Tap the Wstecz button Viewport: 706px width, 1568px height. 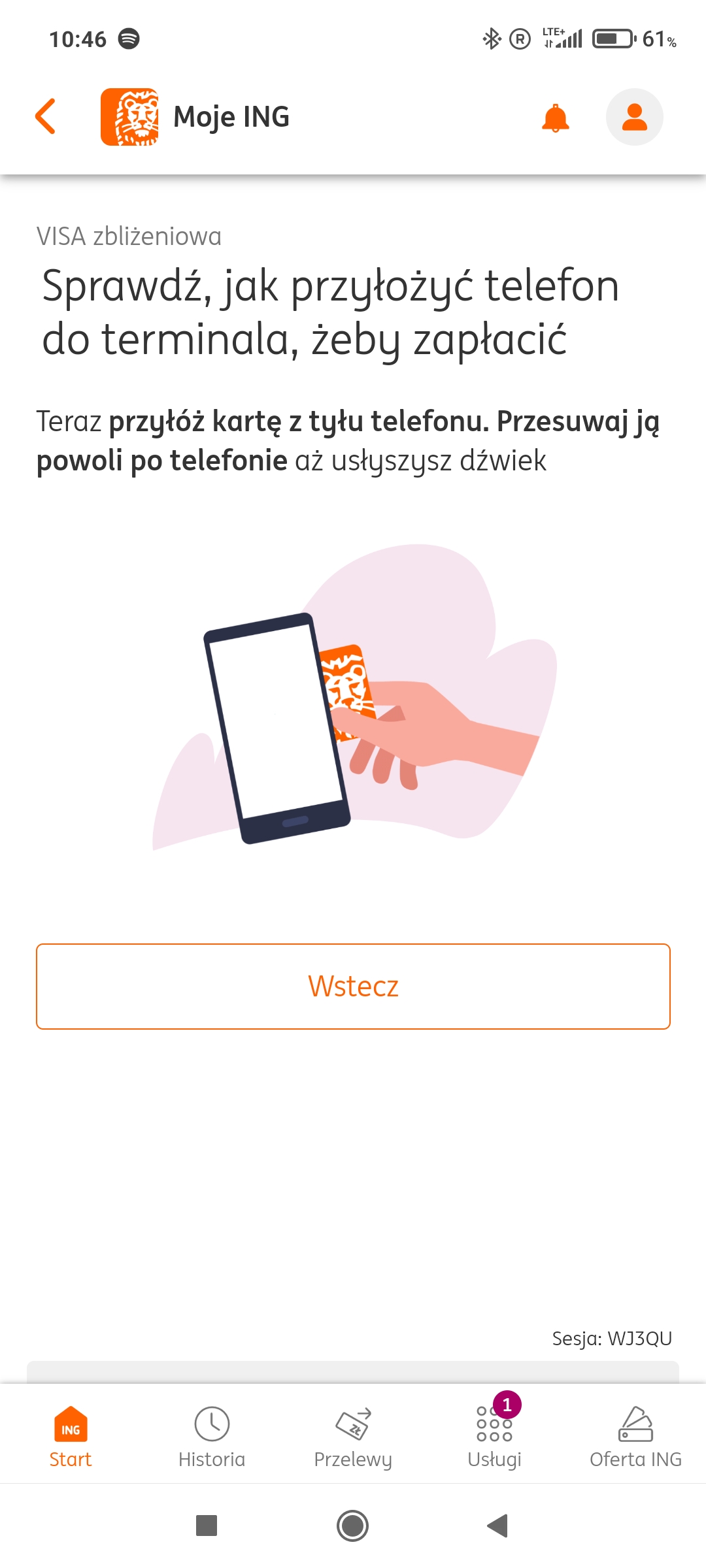point(353,986)
